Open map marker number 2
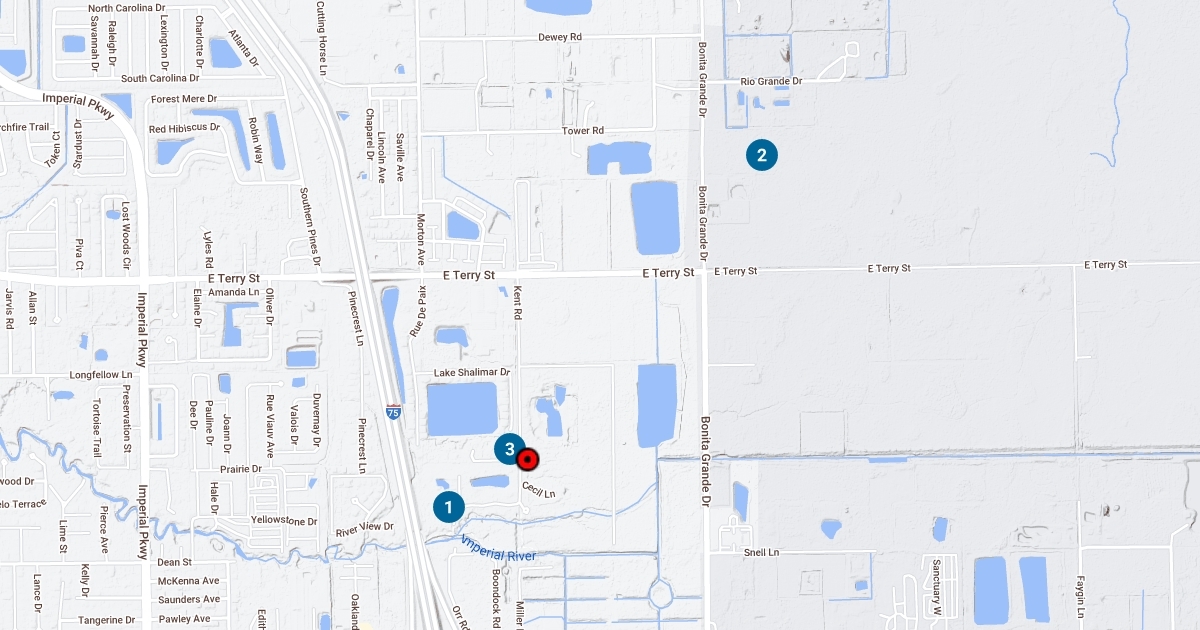 point(762,155)
